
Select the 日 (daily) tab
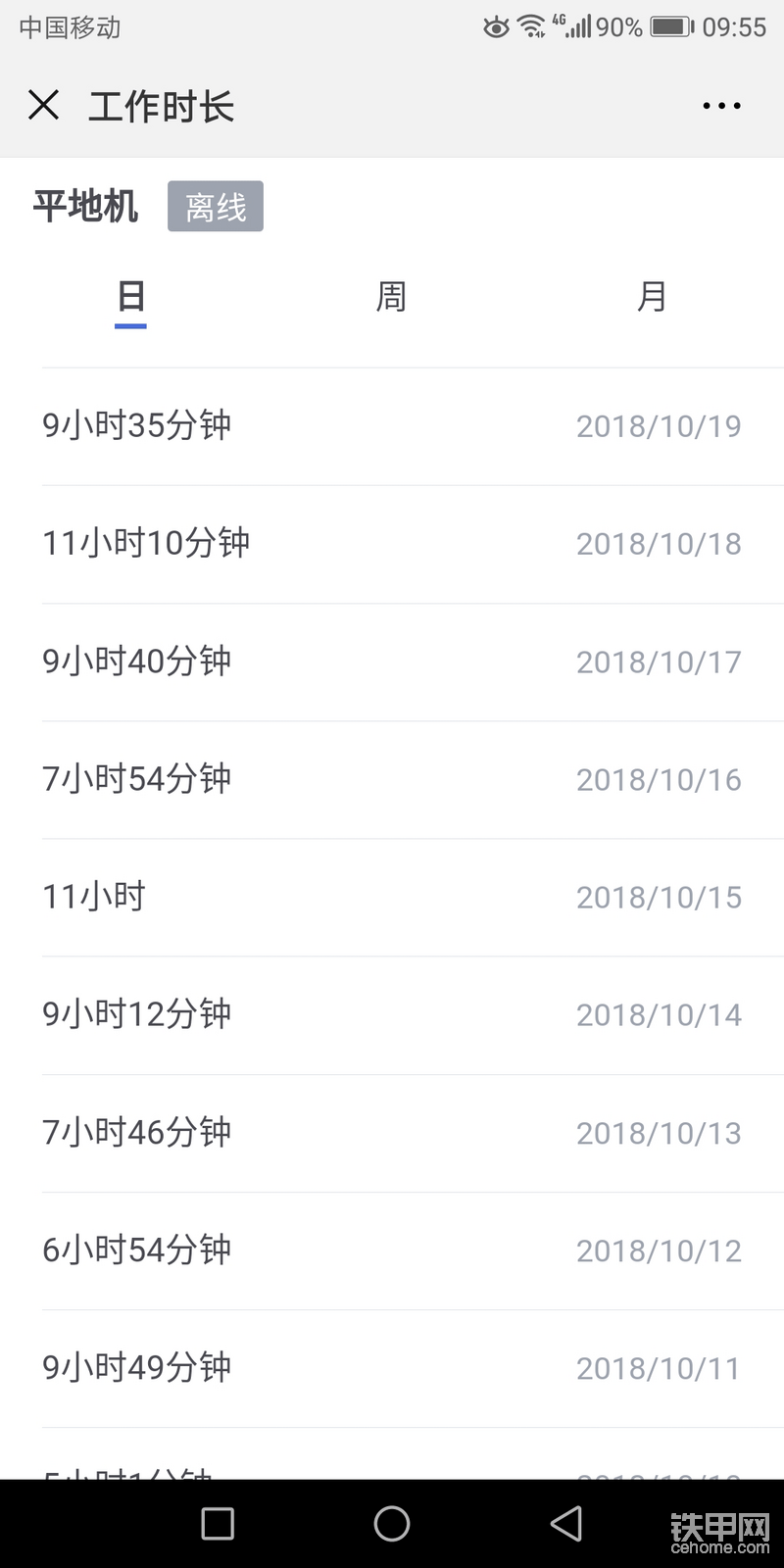tap(130, 296)
